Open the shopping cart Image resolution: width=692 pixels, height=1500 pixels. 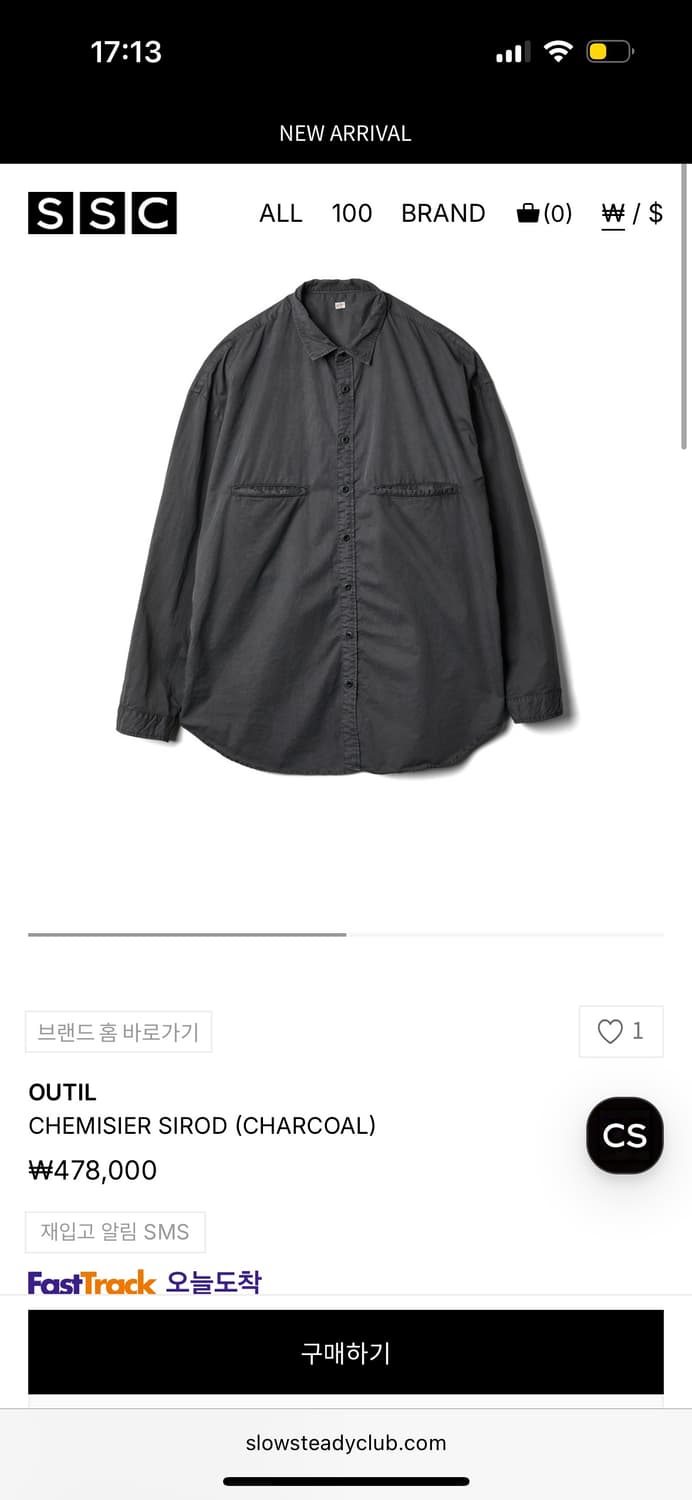544,213
